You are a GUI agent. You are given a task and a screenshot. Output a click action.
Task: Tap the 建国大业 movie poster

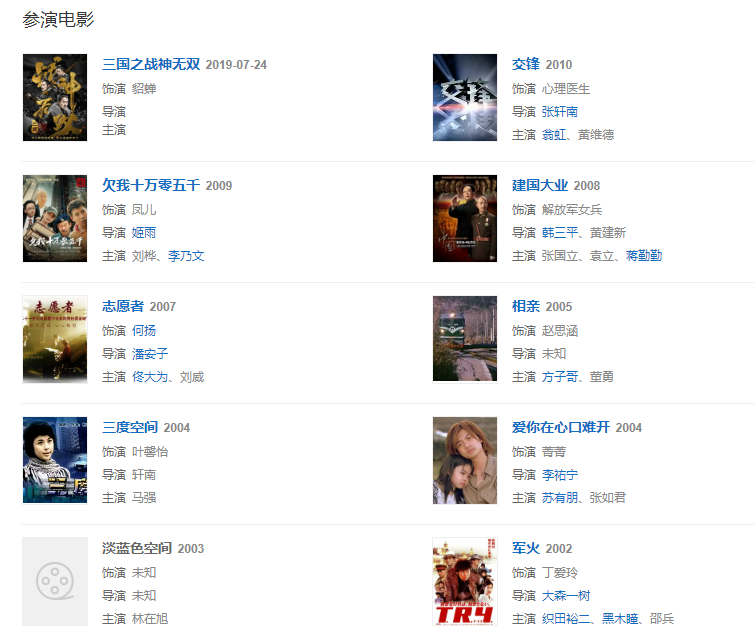(x=465, y=218)
